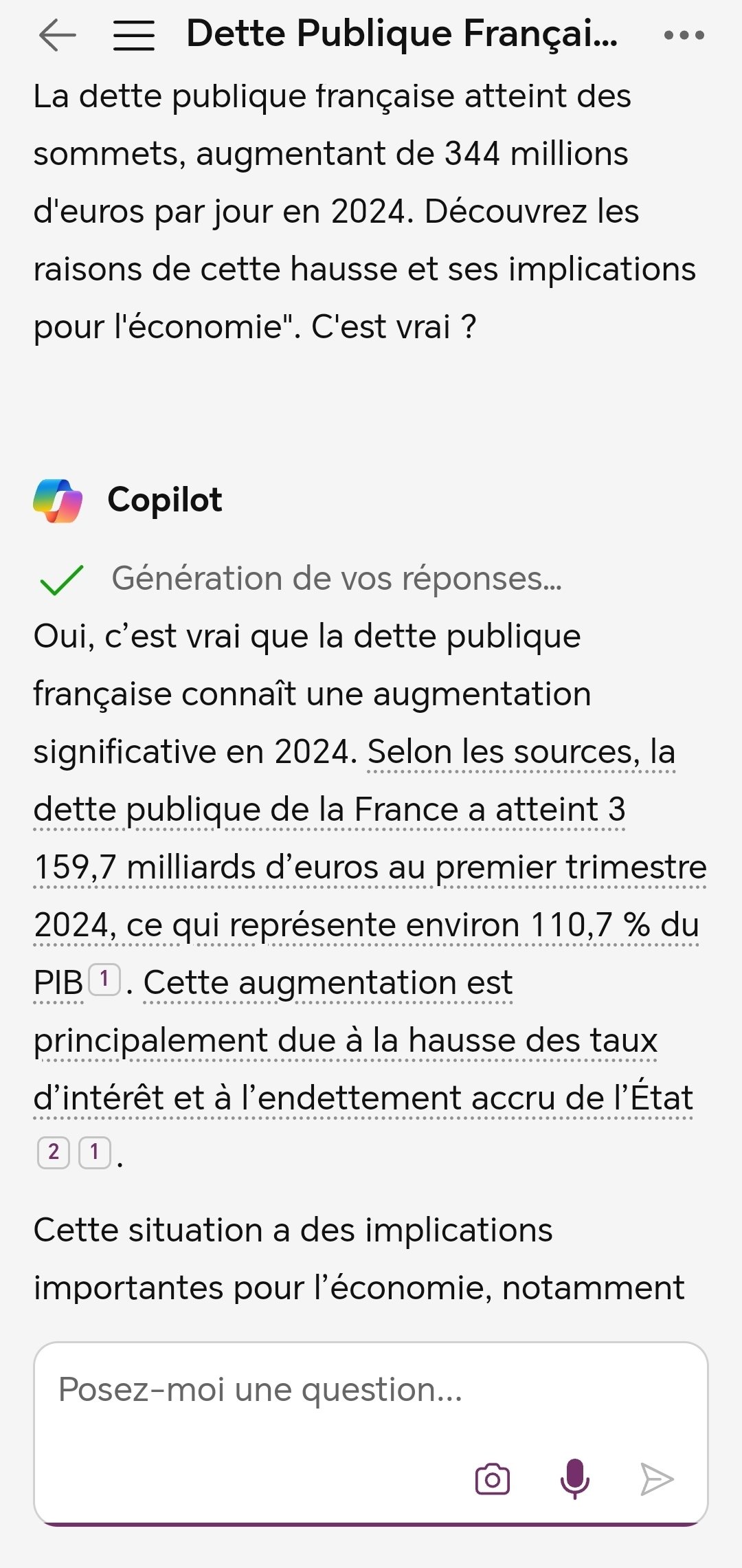Open the camera to attach a photo
The height and width of the screenshot is (1568, 742).
point(493,1479)
